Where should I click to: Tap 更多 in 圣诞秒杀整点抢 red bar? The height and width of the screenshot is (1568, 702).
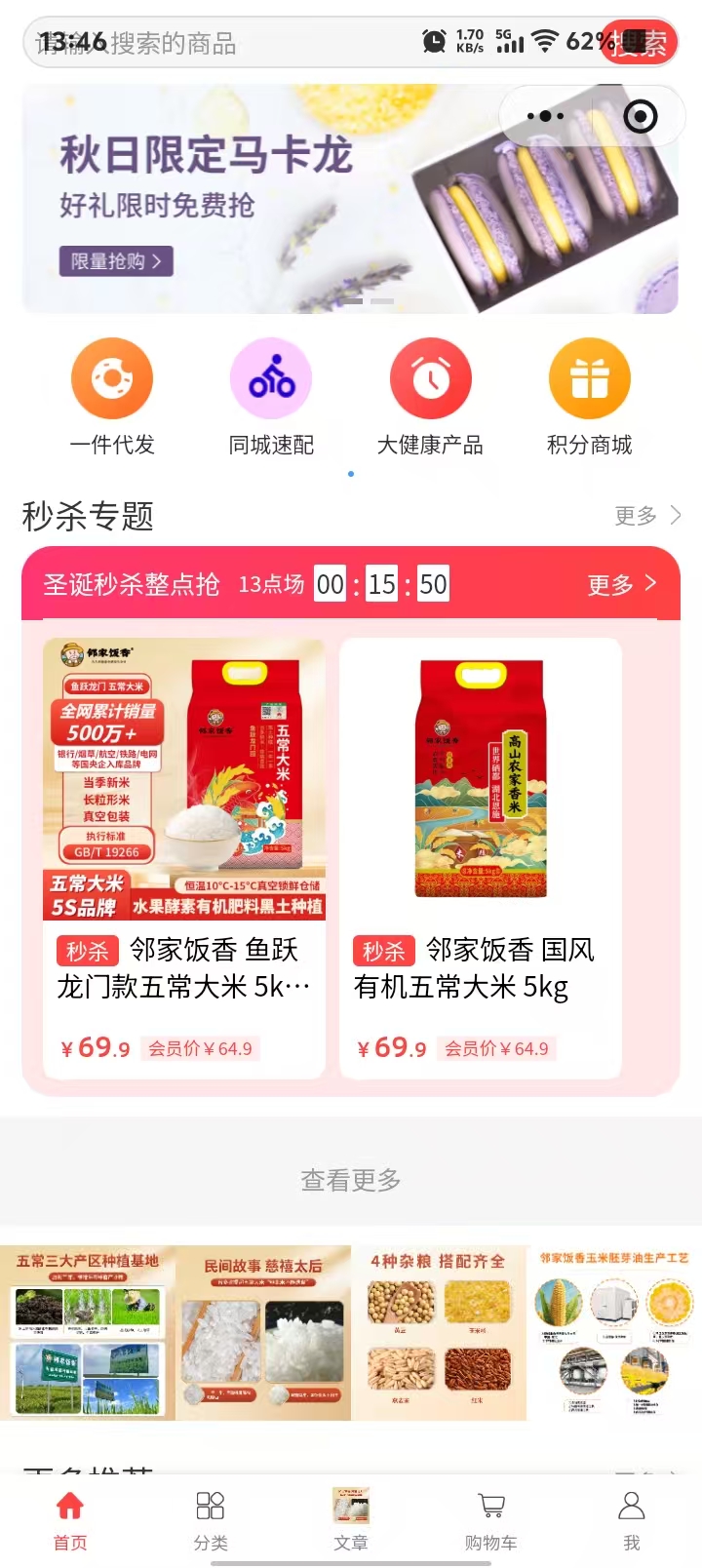click(x=622, y=584)
